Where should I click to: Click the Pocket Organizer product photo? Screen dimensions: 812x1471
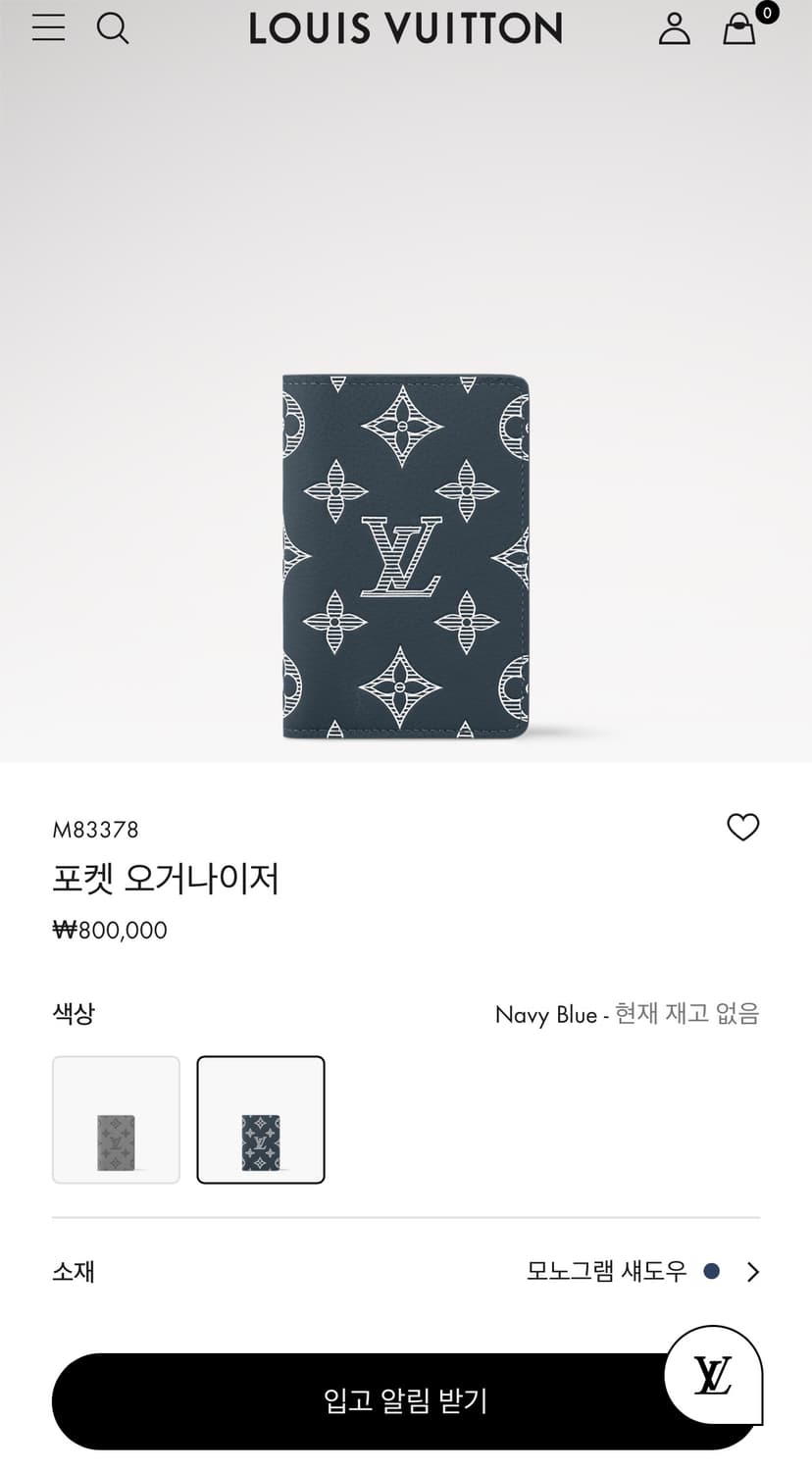click(406, 554)
